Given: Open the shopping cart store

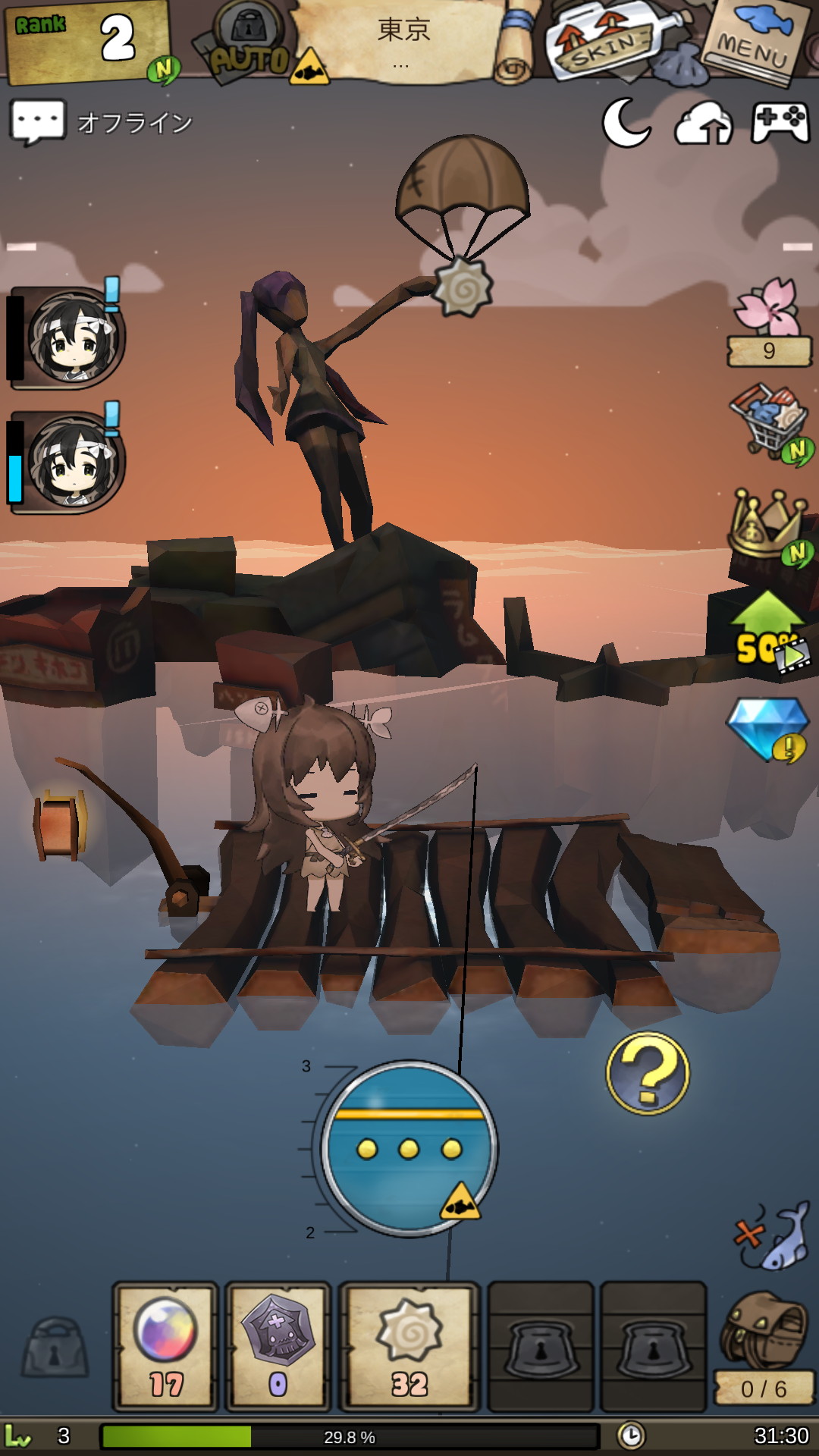Looking at the screenshot, I should [x=768, y=421].
